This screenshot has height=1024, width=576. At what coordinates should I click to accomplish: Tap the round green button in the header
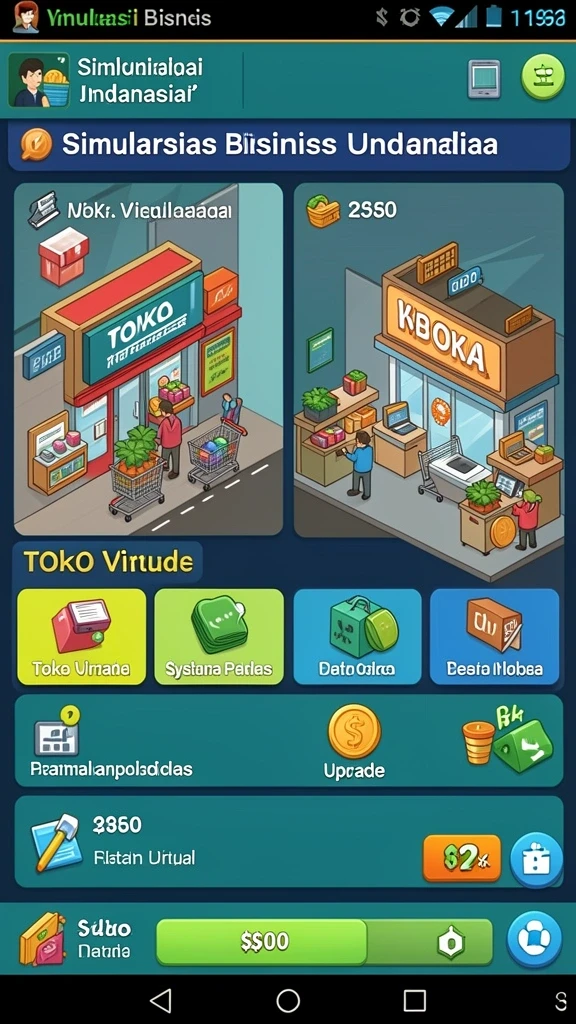click(x=543, y=78)
